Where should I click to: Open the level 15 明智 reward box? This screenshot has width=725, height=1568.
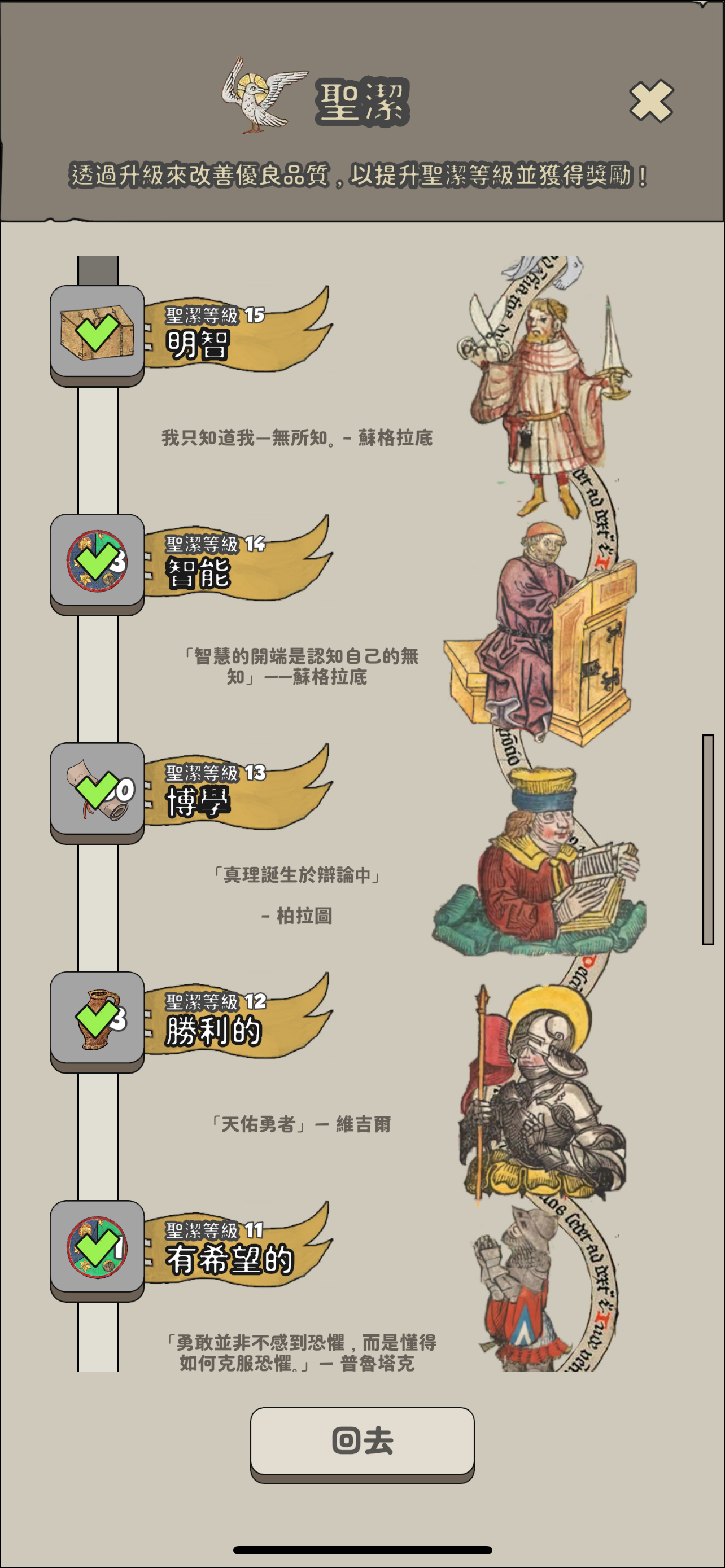pos(97,332)
